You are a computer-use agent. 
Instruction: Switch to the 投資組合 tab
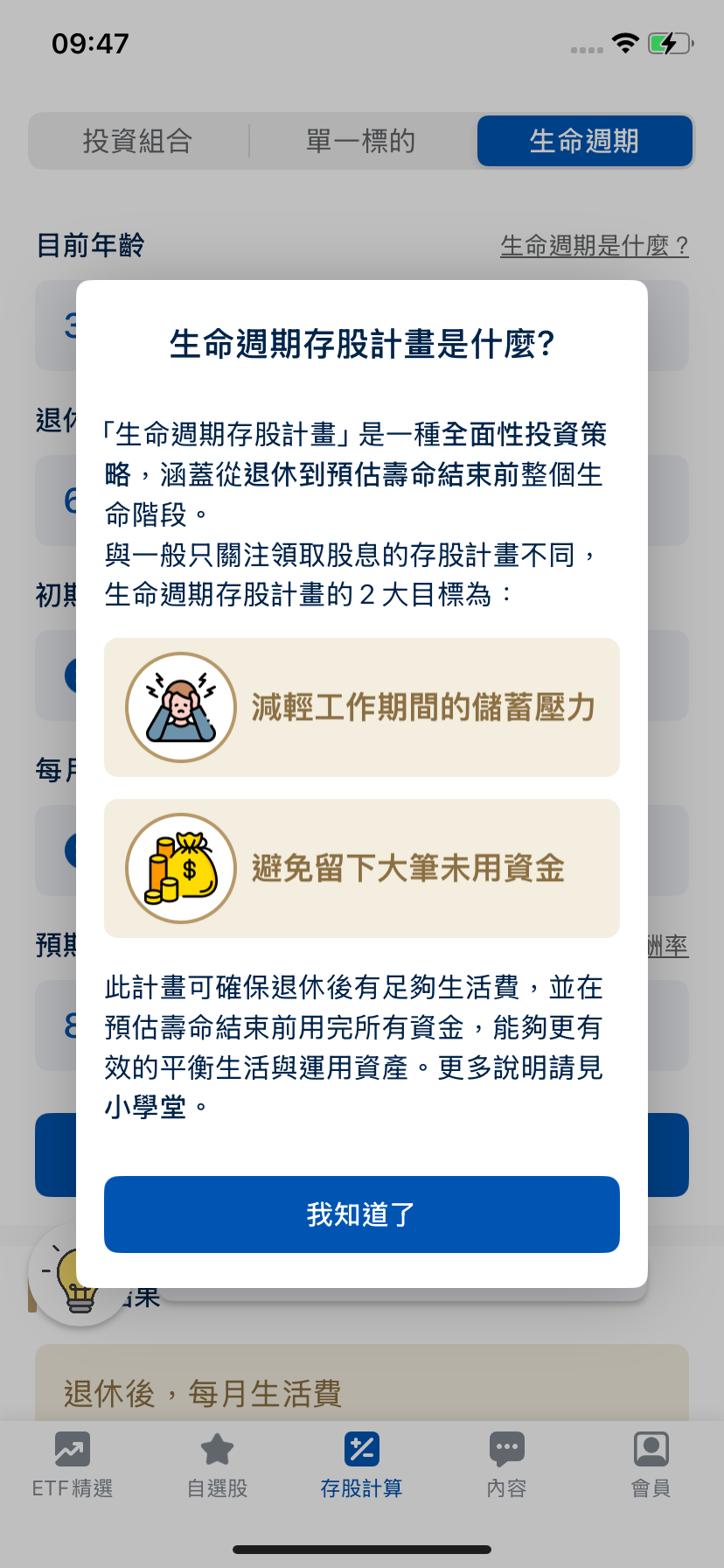coord(139,141)
